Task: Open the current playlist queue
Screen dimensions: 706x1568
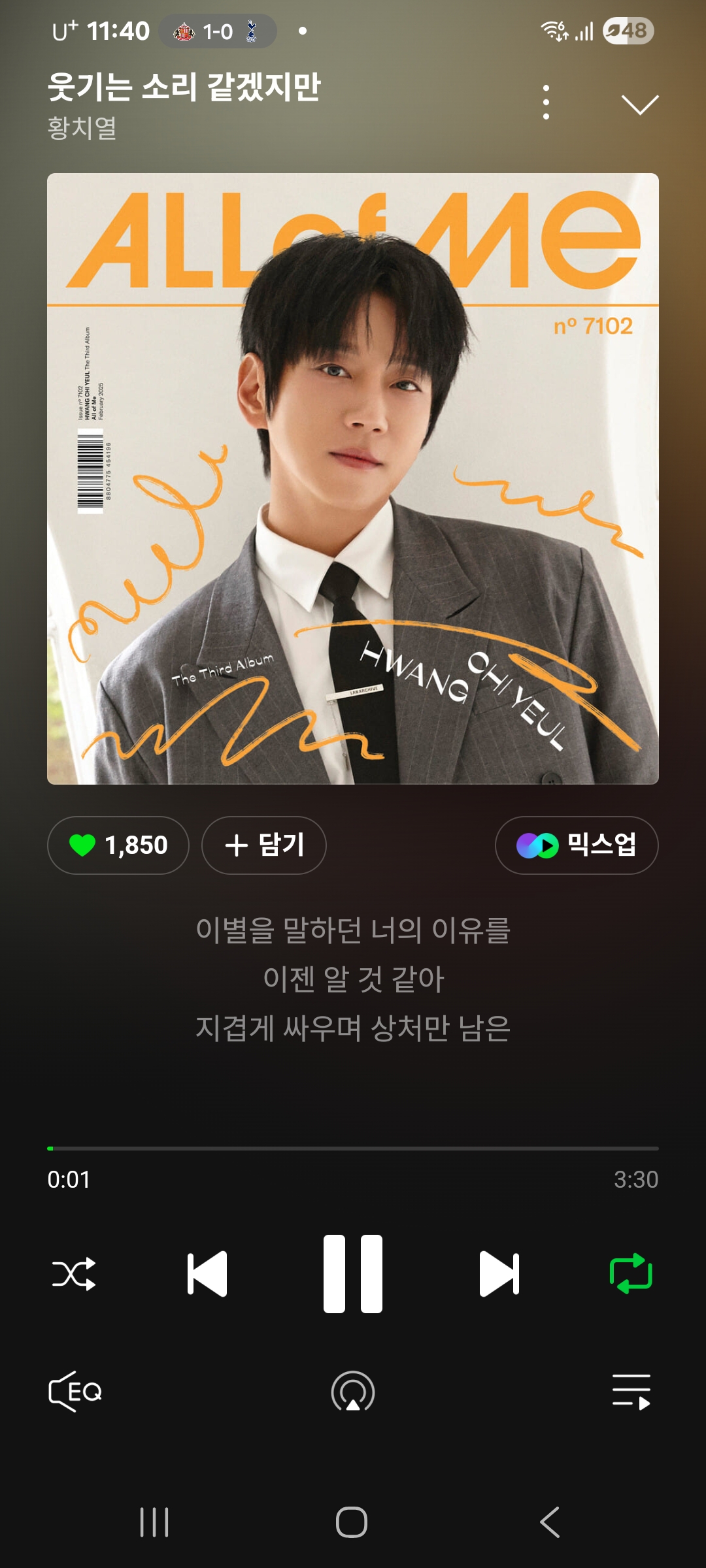Action: (631, 1392)
